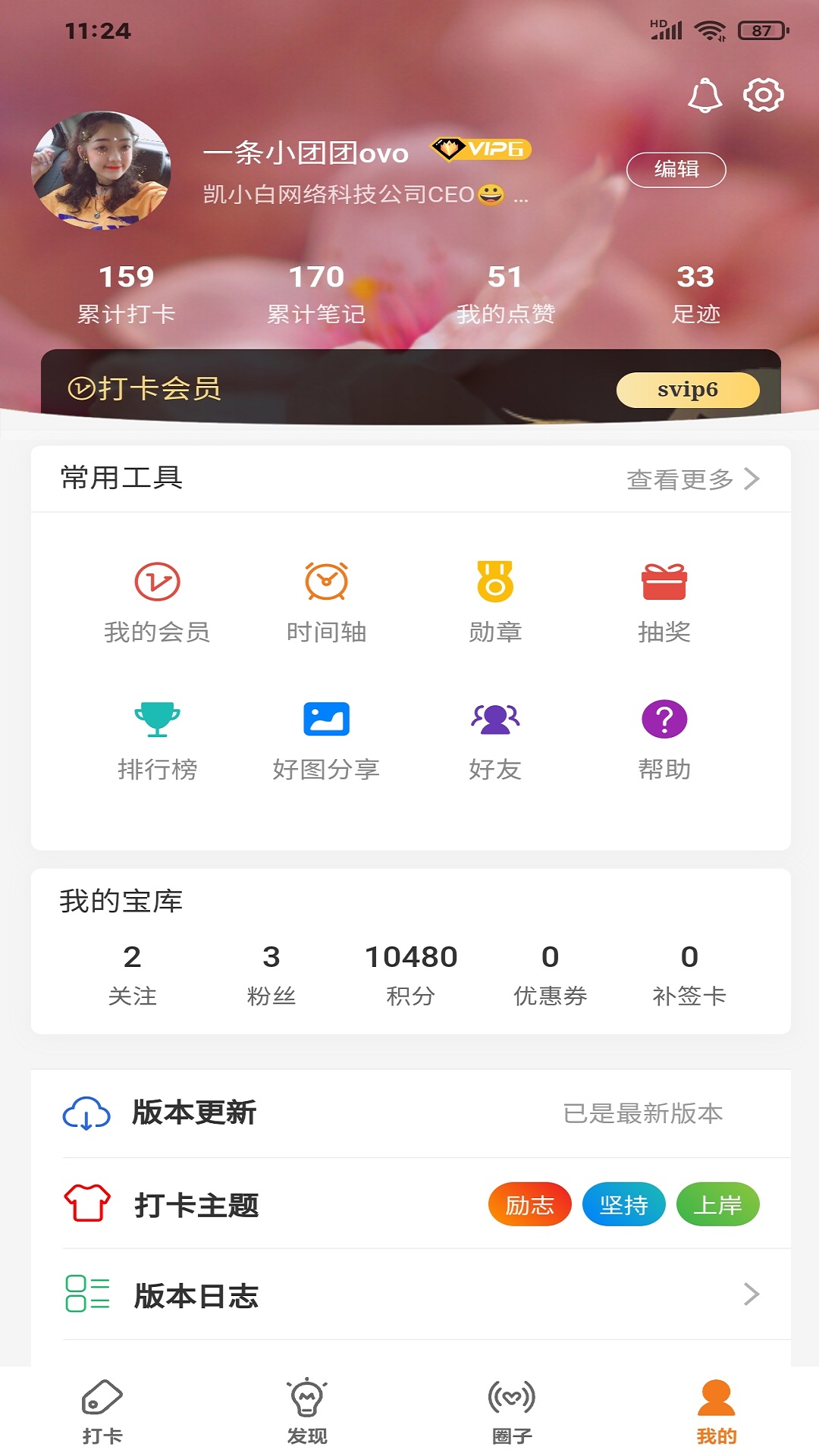Open the 打卡会员 svip6 banner
Screen dimensions: 819x1456
410,389
